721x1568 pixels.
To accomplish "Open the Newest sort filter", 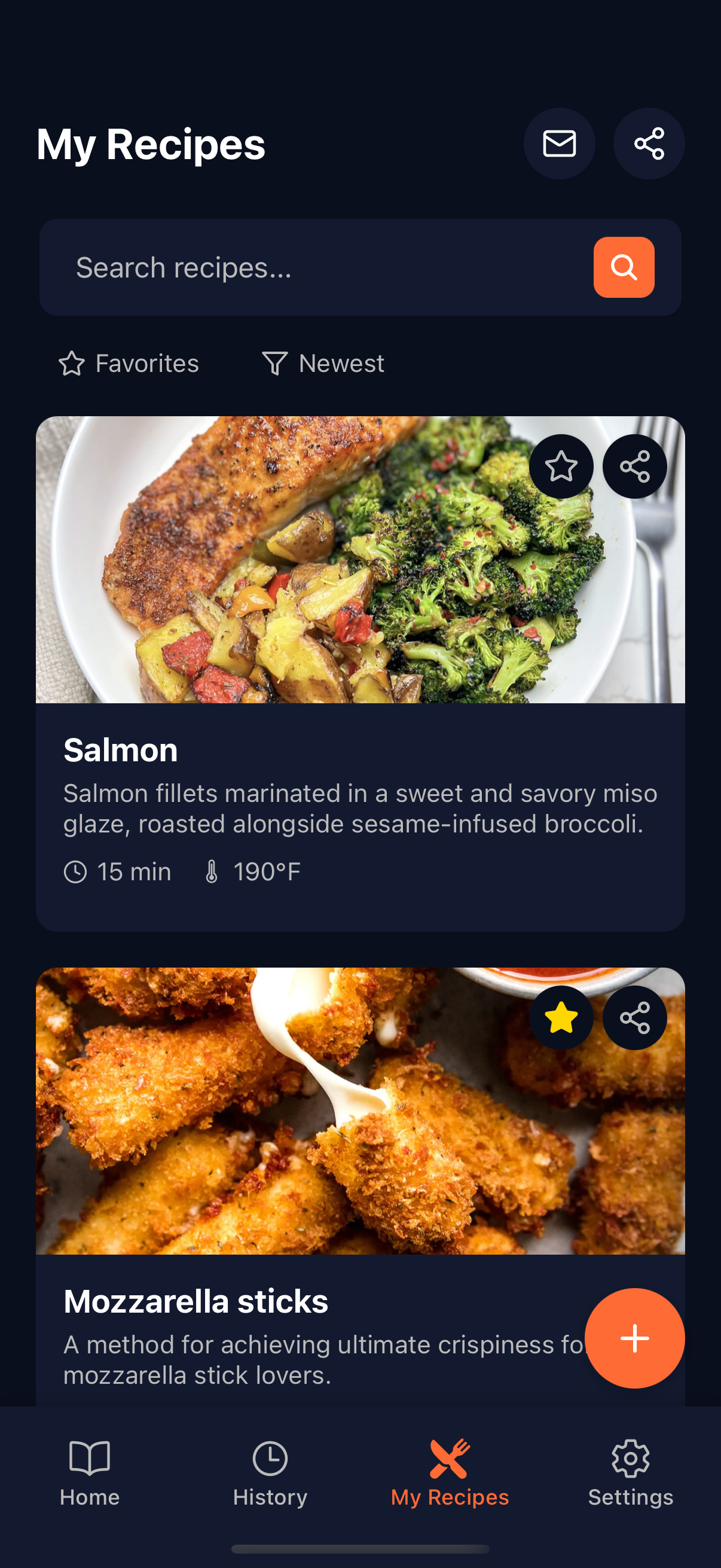I will click(x=323, y=364).
